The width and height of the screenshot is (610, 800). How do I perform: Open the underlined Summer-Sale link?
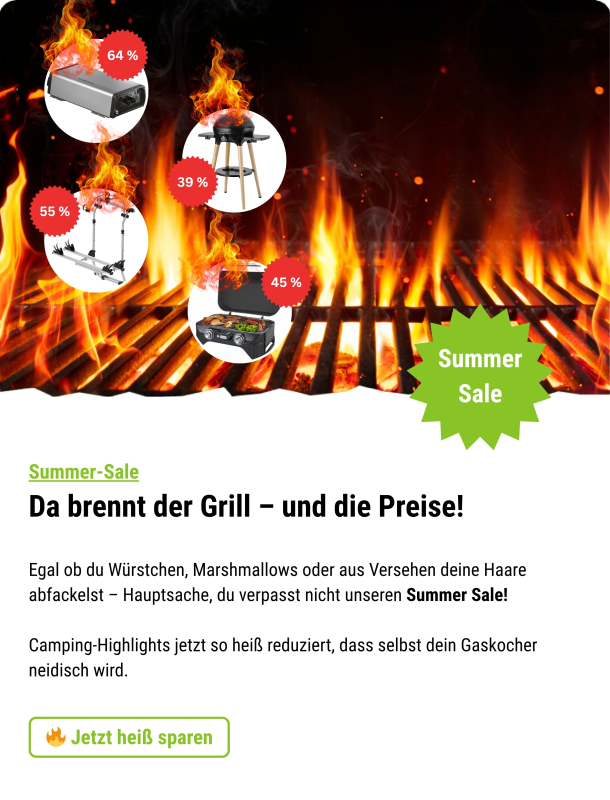[84, 472]
